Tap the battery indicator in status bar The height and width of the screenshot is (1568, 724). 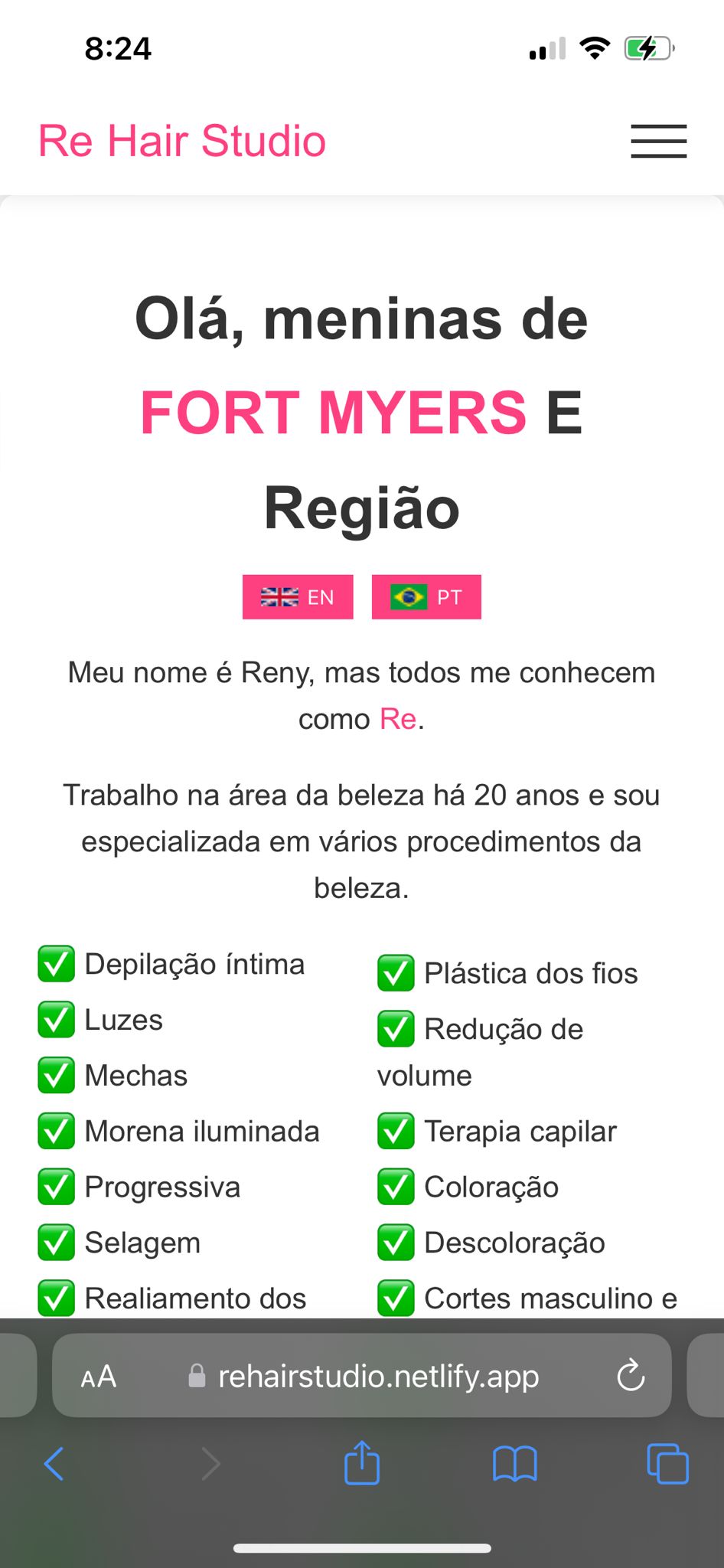[647, 48]
